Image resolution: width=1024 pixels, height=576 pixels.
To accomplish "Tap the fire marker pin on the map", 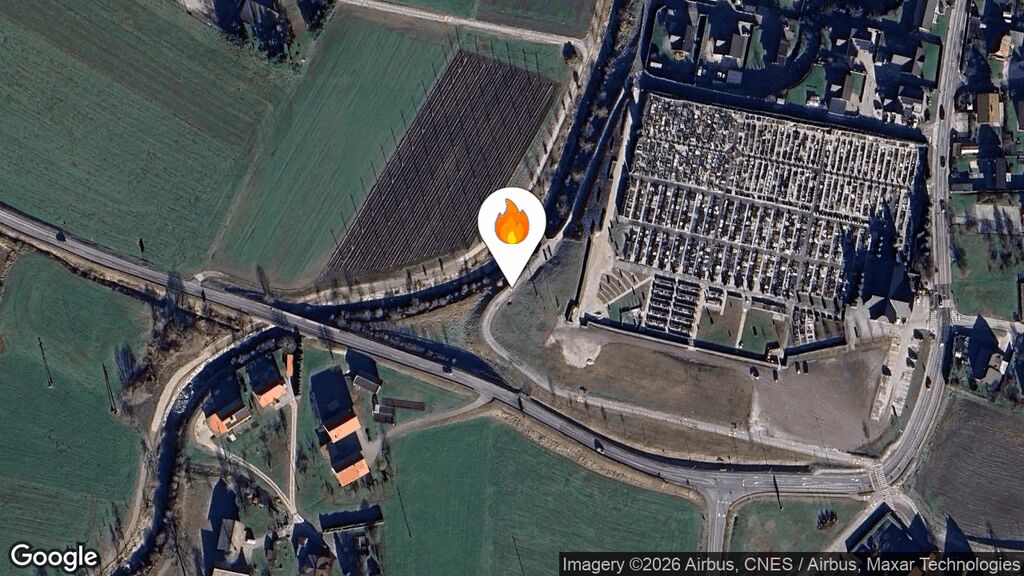I will [x=511, y=226].
